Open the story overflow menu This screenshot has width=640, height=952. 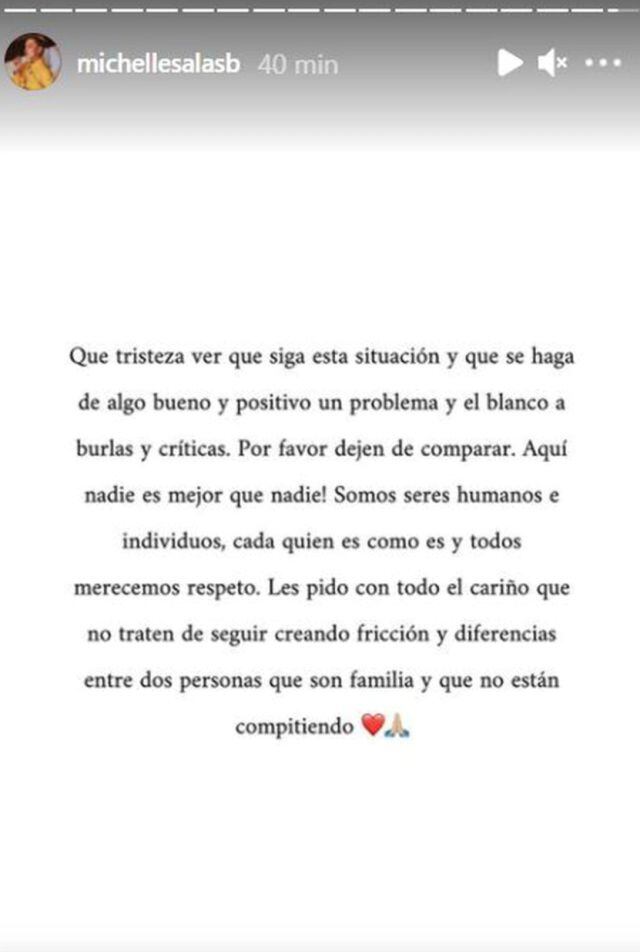tap(603, 63)
